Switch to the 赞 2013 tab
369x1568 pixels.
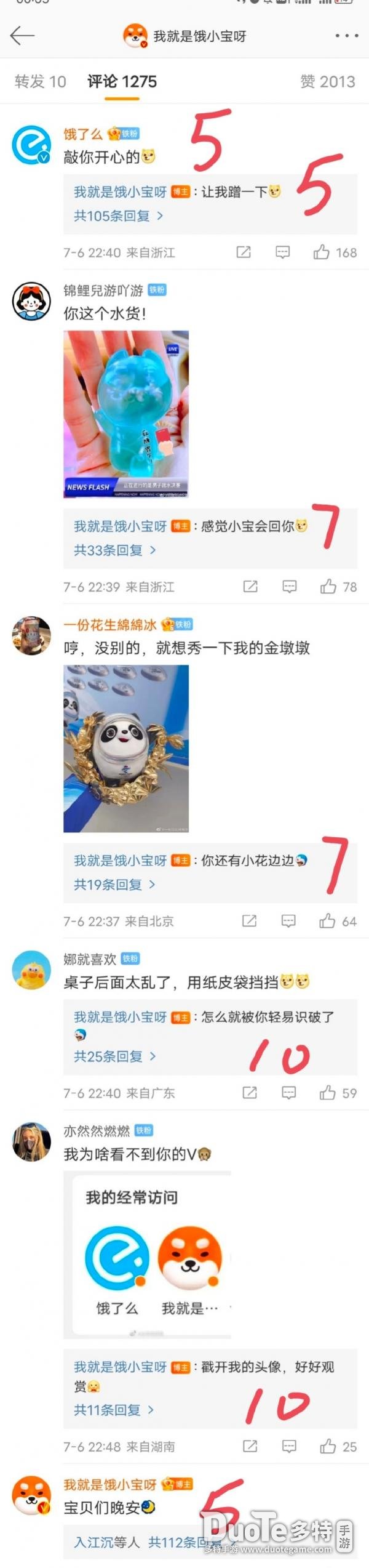pos(327,81)
